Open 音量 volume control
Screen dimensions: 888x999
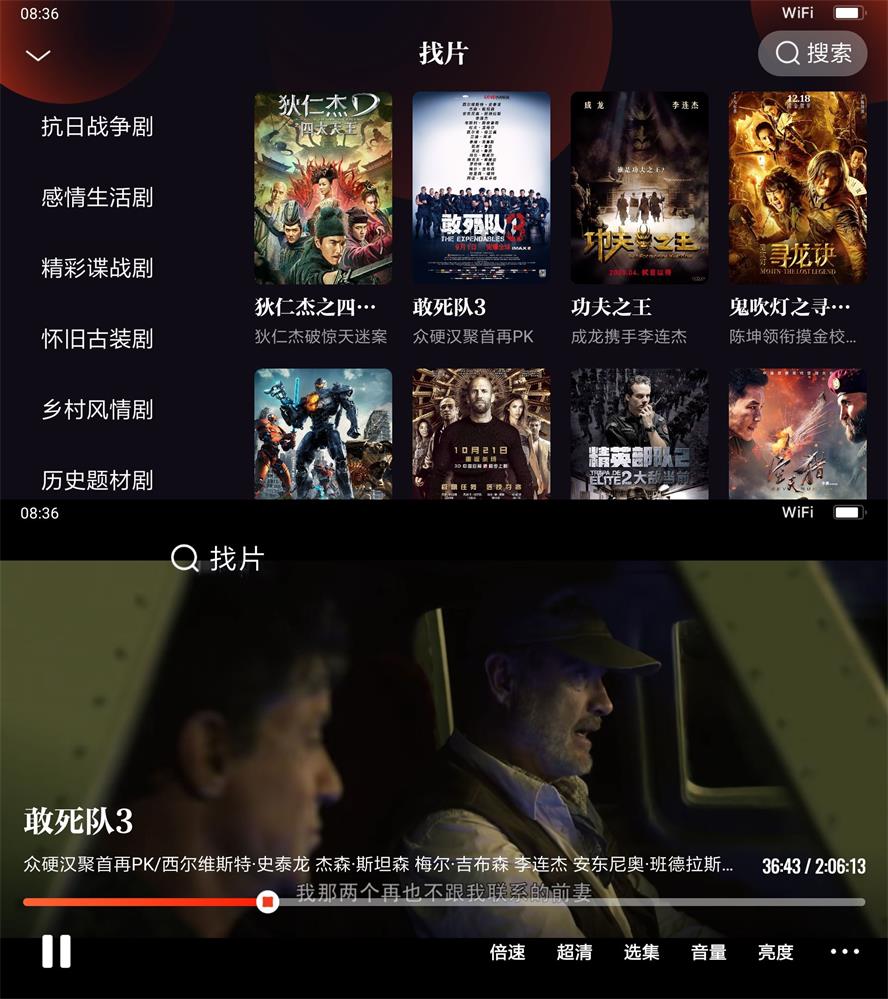708,953
